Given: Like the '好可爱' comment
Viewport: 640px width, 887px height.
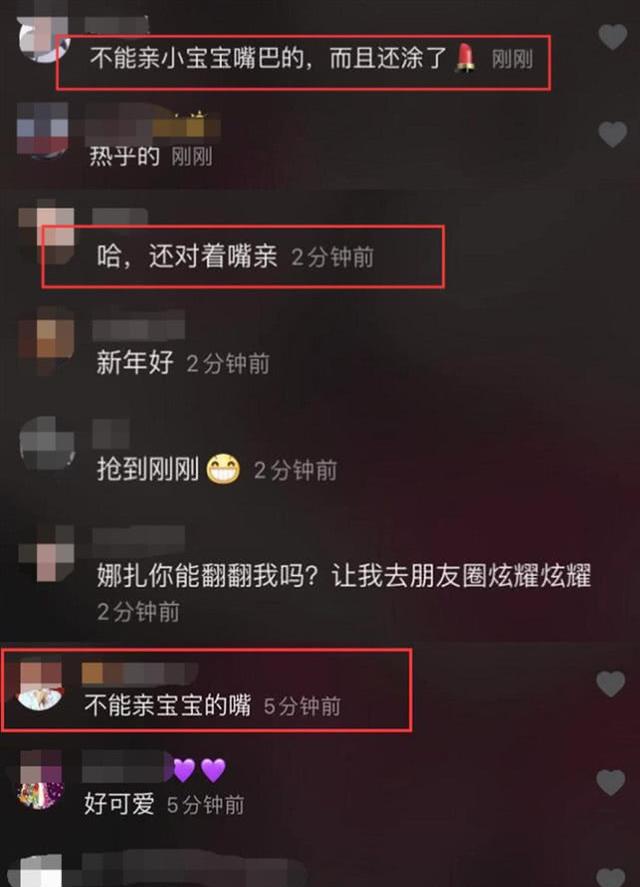Looking at the screenshot, I should point(611,782).
